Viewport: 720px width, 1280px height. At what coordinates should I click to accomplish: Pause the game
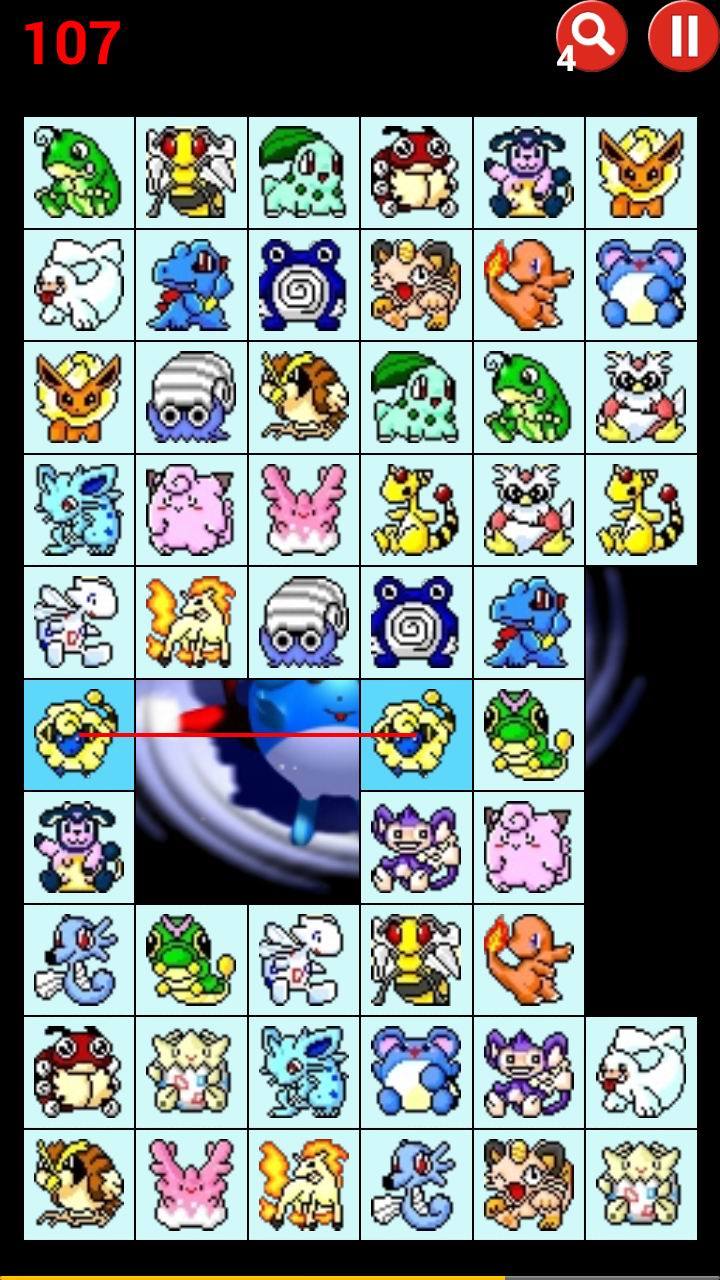point(683,37)
